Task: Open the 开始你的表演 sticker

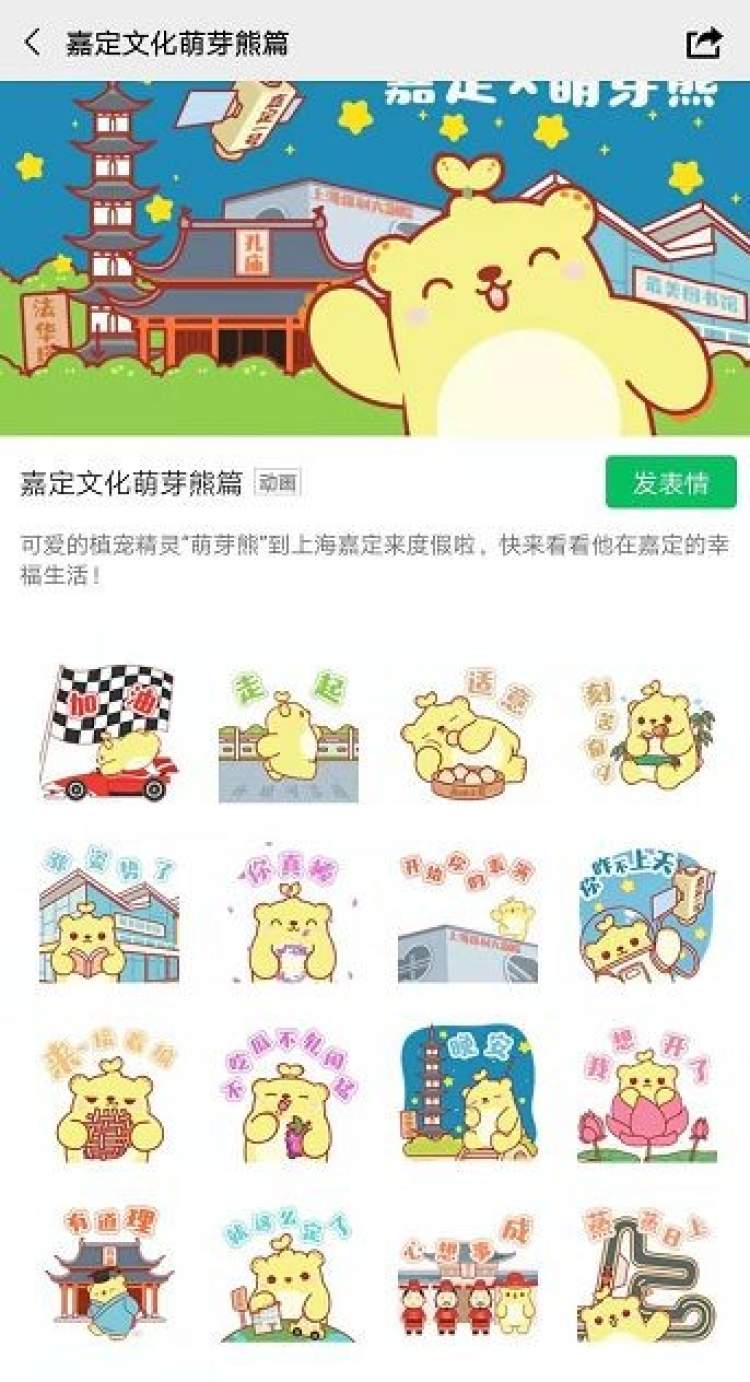Action: pyautogui.click(x=467, y=915)
